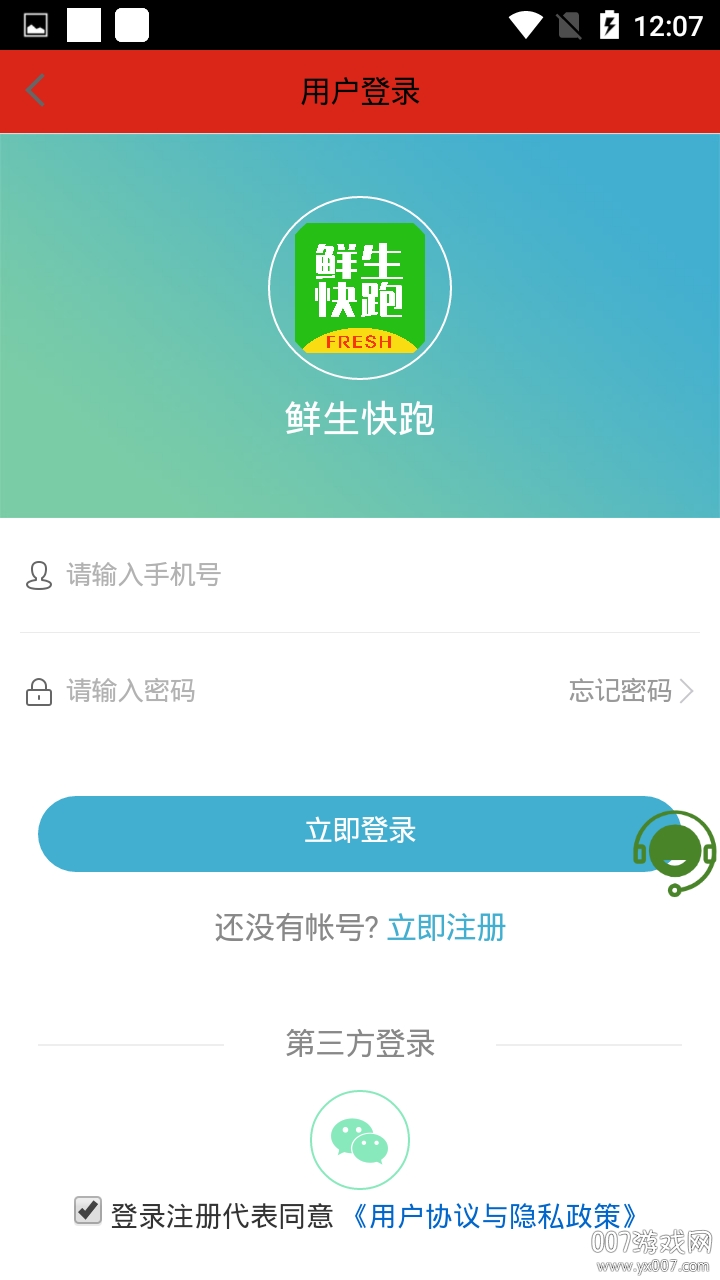Open the 忘记密码 forgot password link
The width and height of the screenshot is (720, 1280).
point(630,691)
